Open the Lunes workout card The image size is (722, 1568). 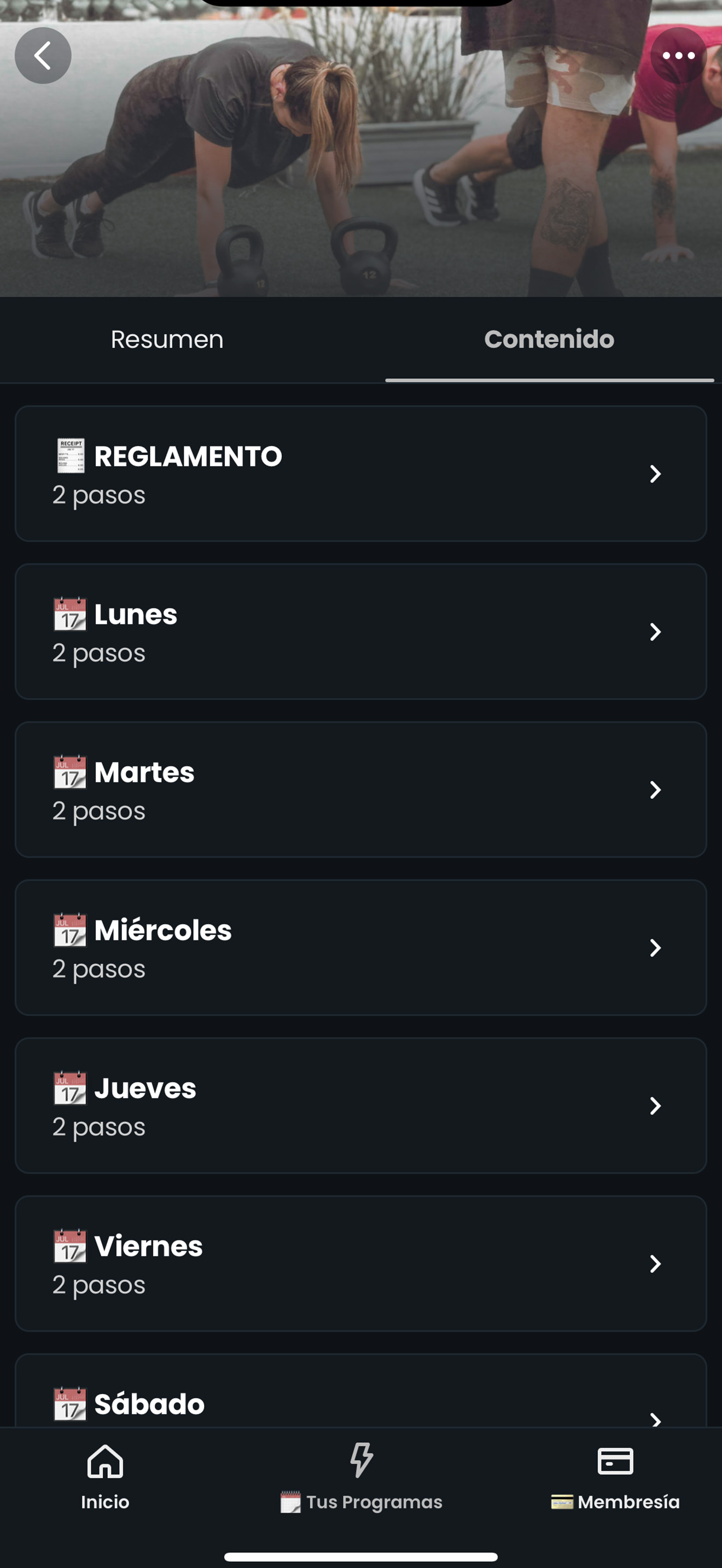(361, 632)
